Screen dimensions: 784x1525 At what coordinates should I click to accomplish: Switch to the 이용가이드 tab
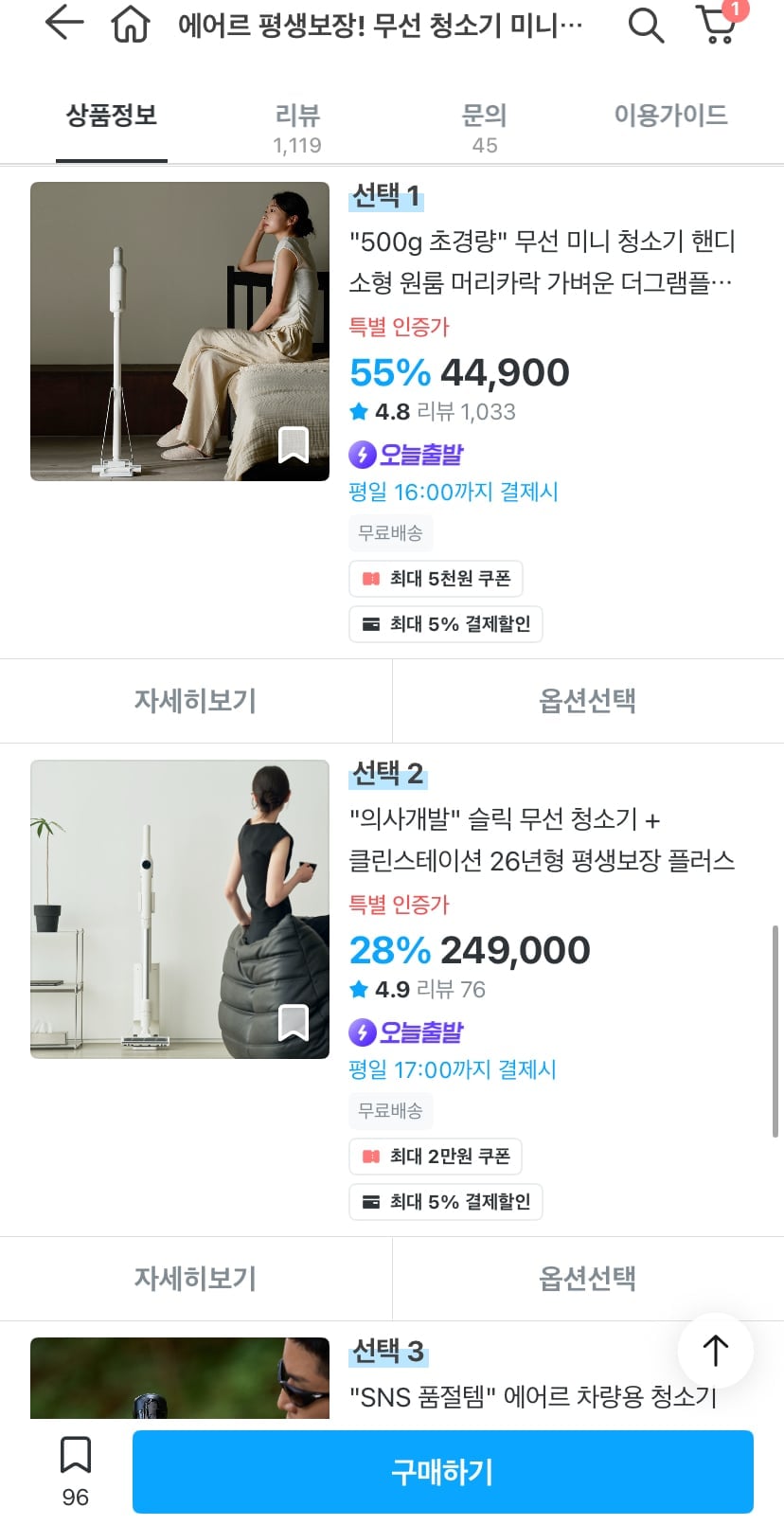[670, 116]
